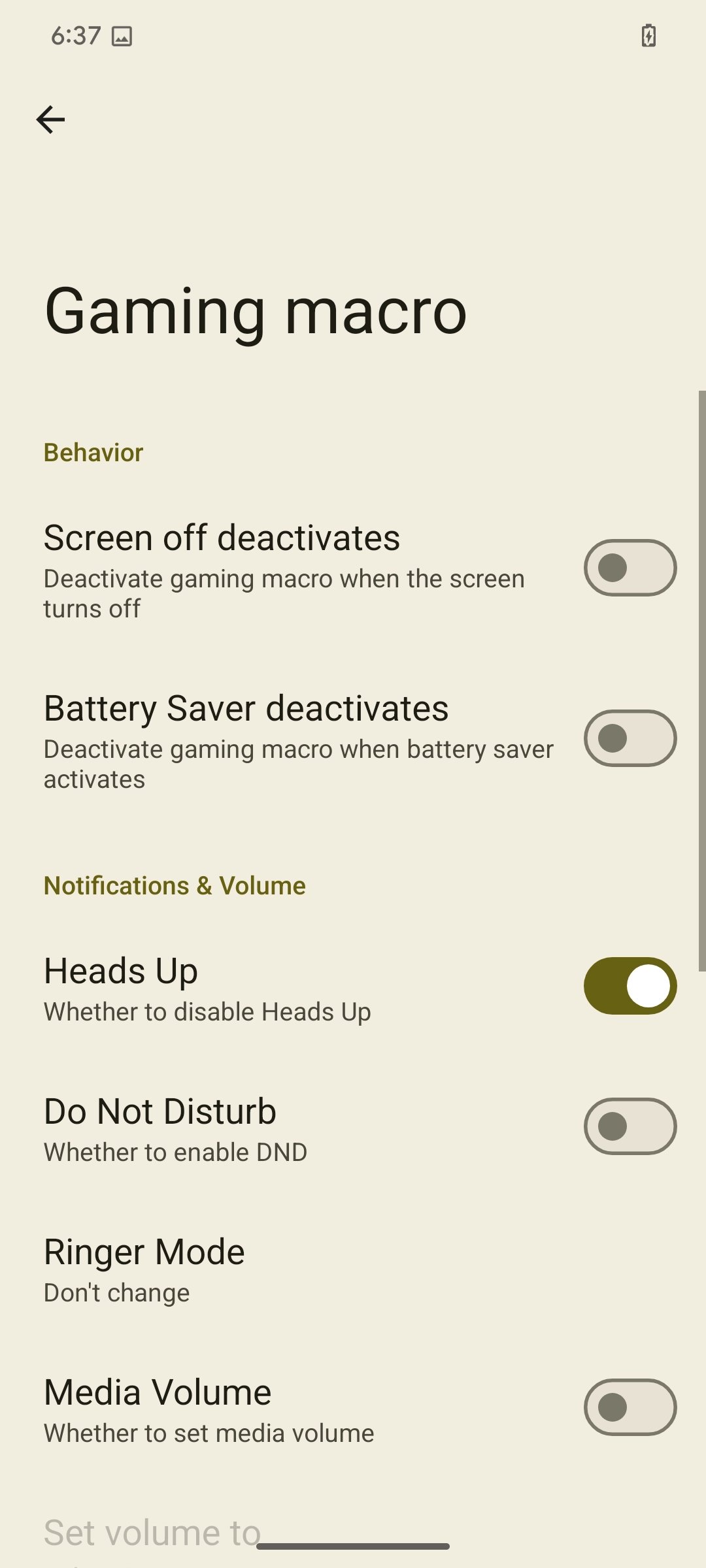Screen dimensions: 706x1568
Task: Toggle Battery Saver deactivates on
Action: click(630, 738)
